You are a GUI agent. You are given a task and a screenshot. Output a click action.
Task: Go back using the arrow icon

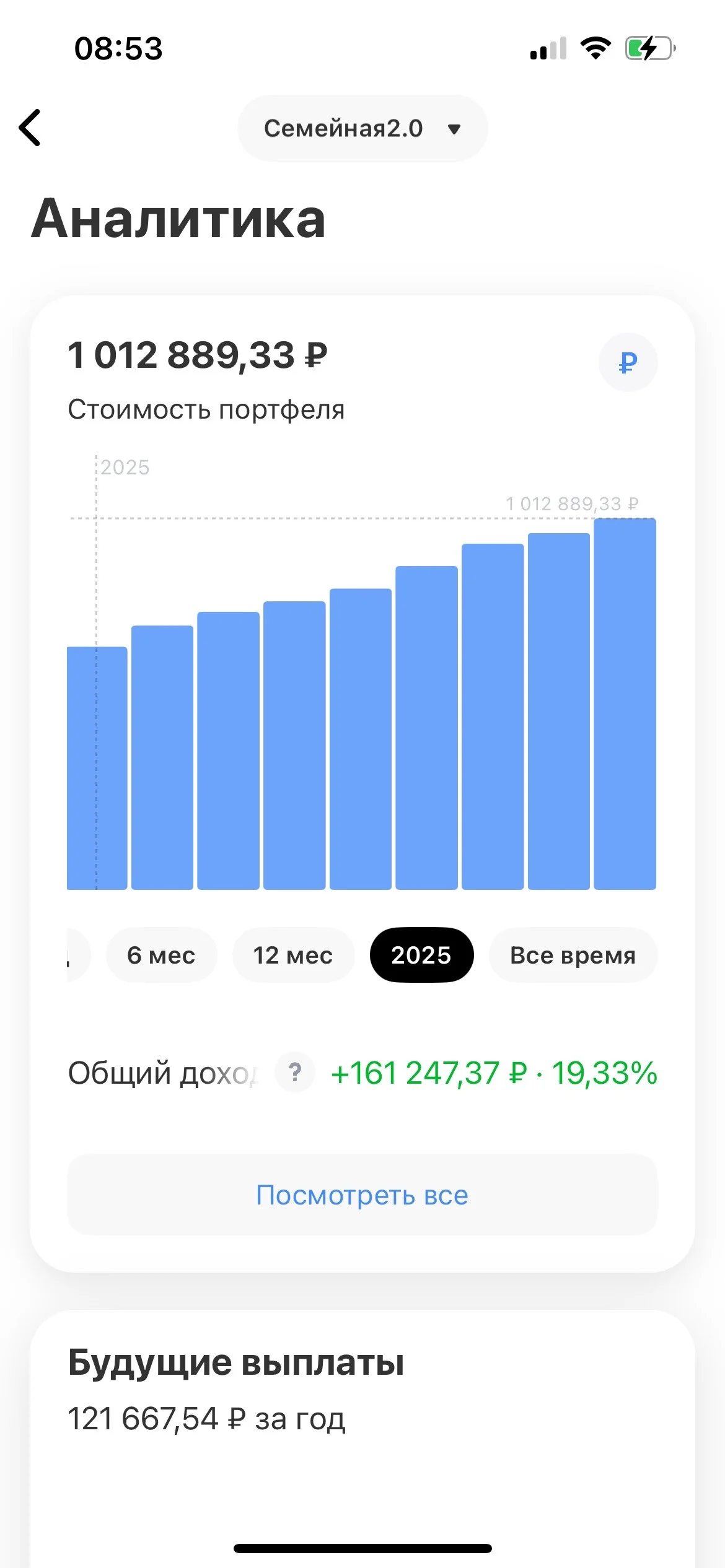(30, 128)
